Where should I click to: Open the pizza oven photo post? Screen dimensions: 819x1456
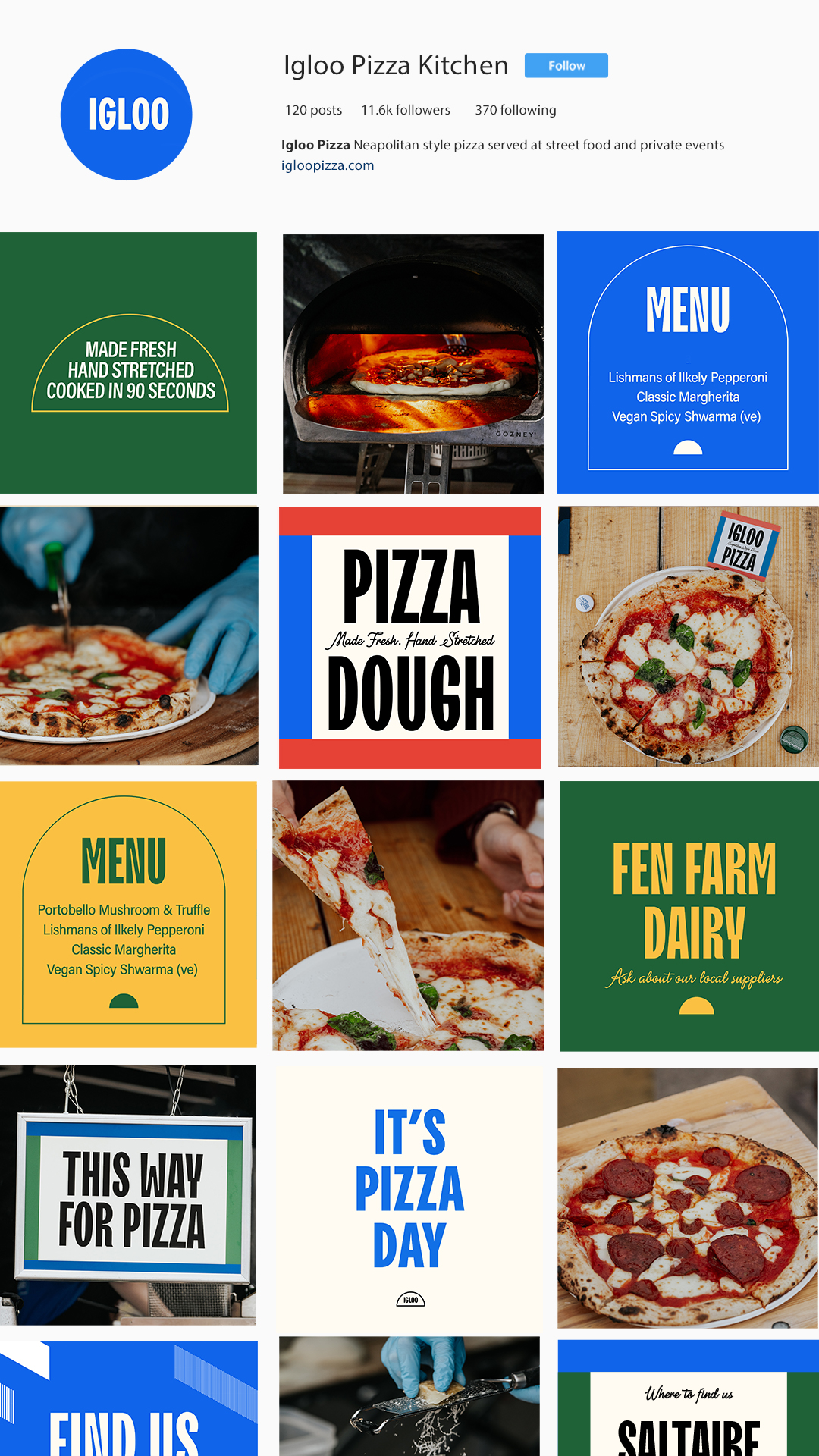413,364
